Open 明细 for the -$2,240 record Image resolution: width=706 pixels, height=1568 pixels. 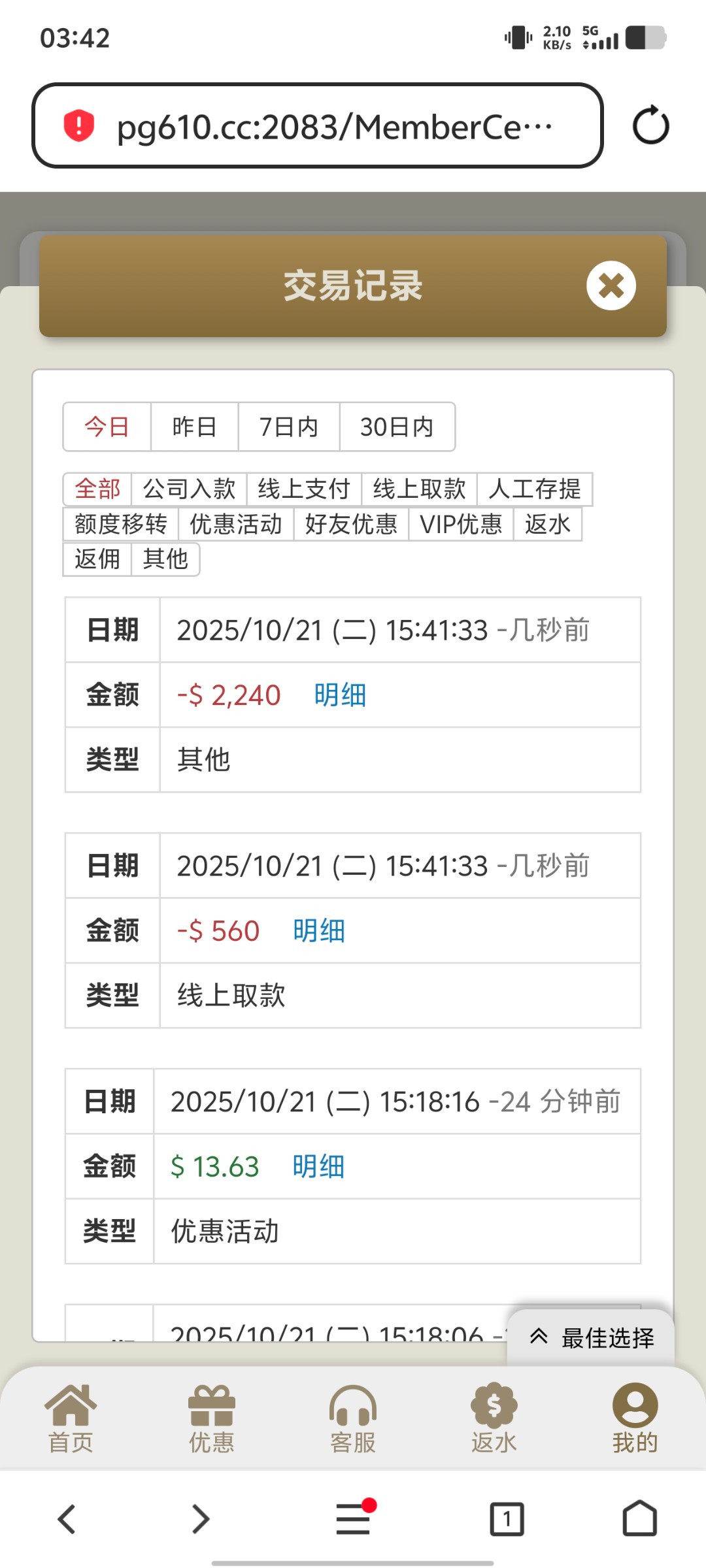[x=340, y=695]
